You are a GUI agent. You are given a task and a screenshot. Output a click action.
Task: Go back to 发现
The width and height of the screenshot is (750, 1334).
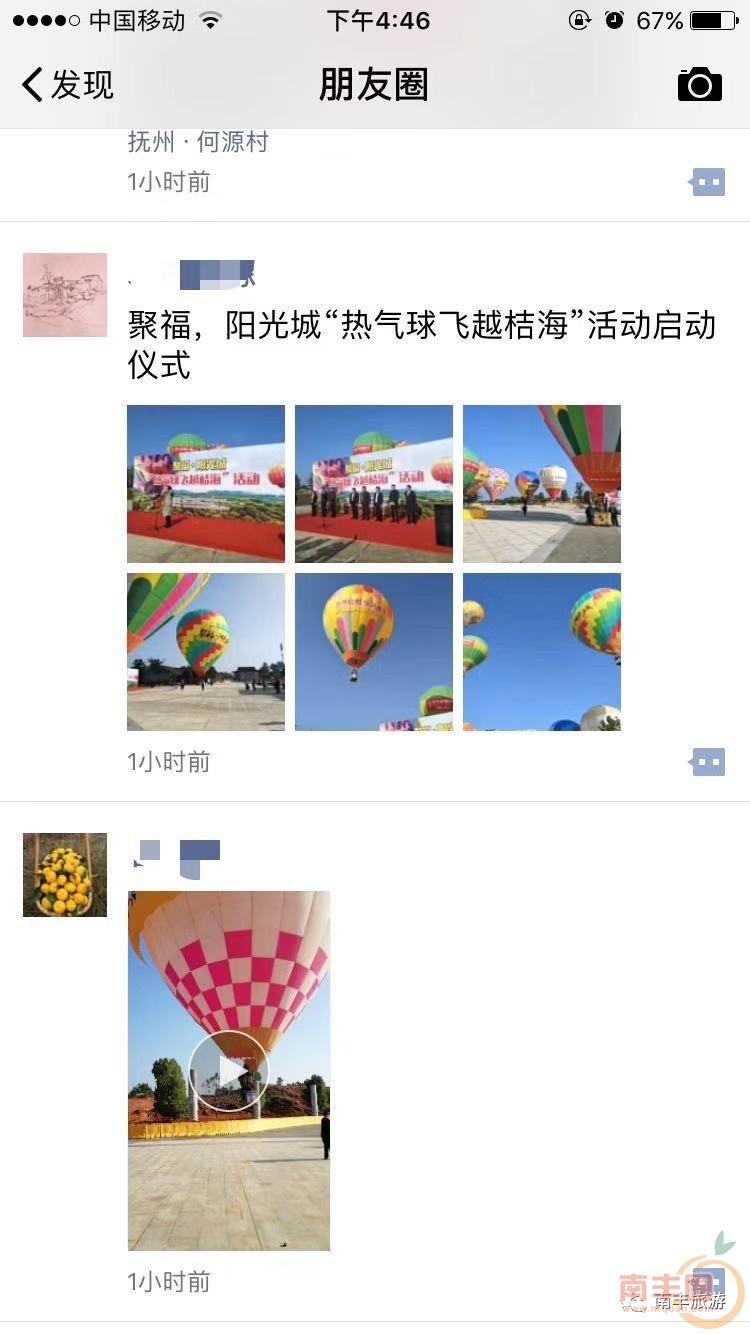click(66, 85)
